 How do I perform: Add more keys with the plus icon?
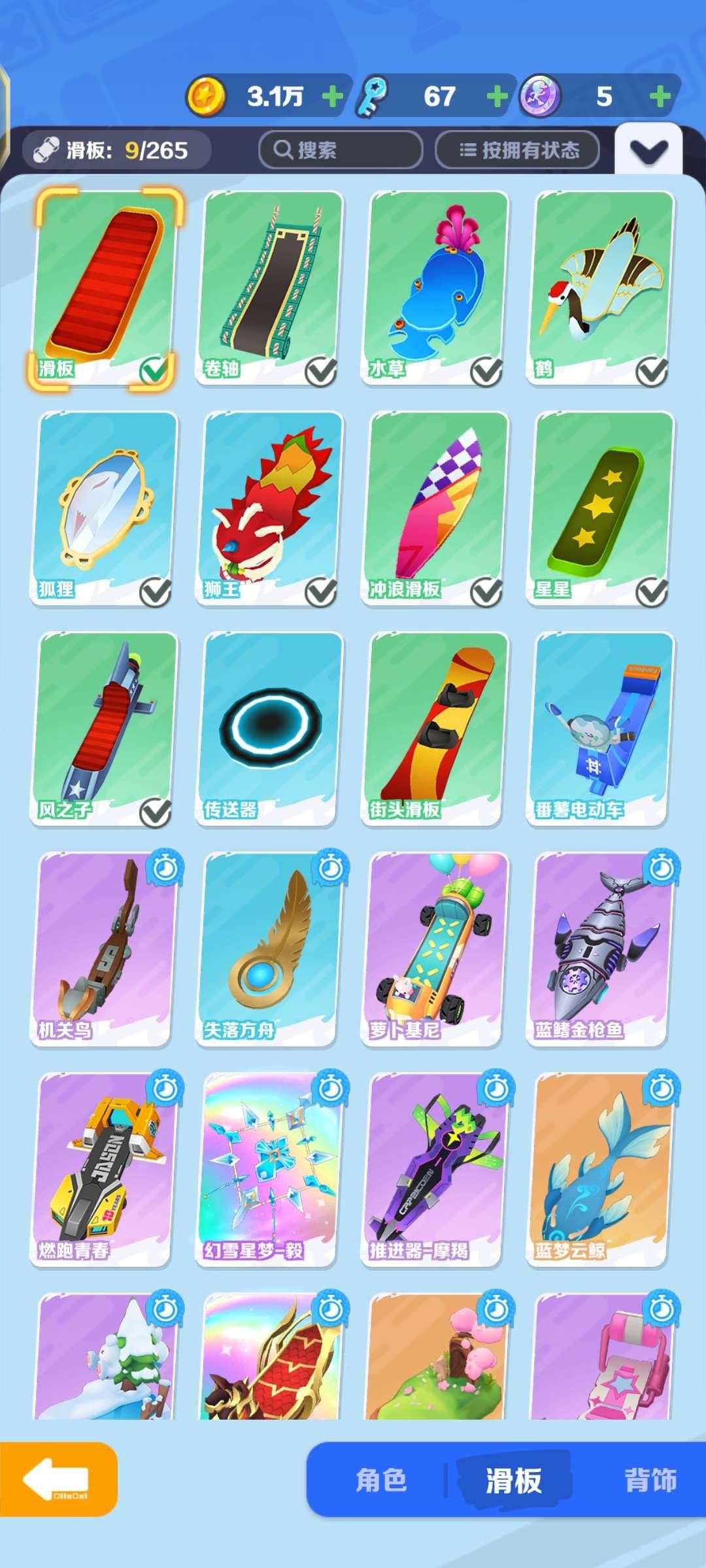(x=497, y=97)
